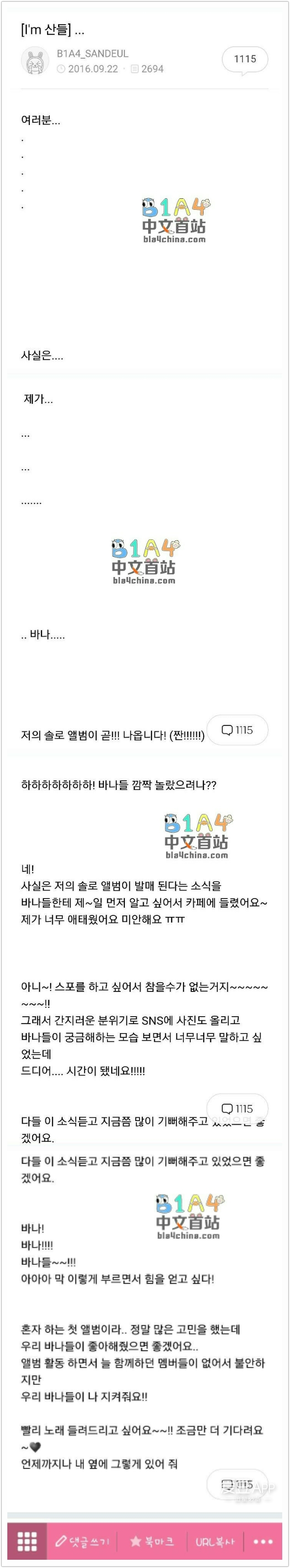This screenshot has width=290, height=1568.
Task: Open B1A4_SANDEUL's profile avatar
Action: [x=35, y=61]
